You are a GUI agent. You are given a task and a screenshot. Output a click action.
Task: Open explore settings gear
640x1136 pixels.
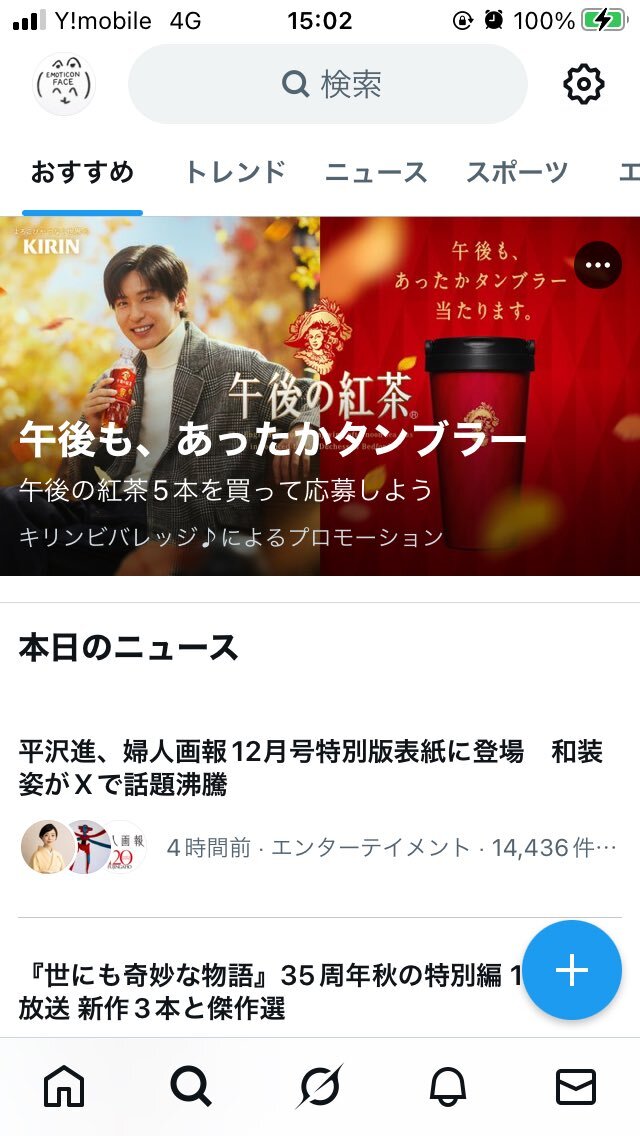click(584, 84)
